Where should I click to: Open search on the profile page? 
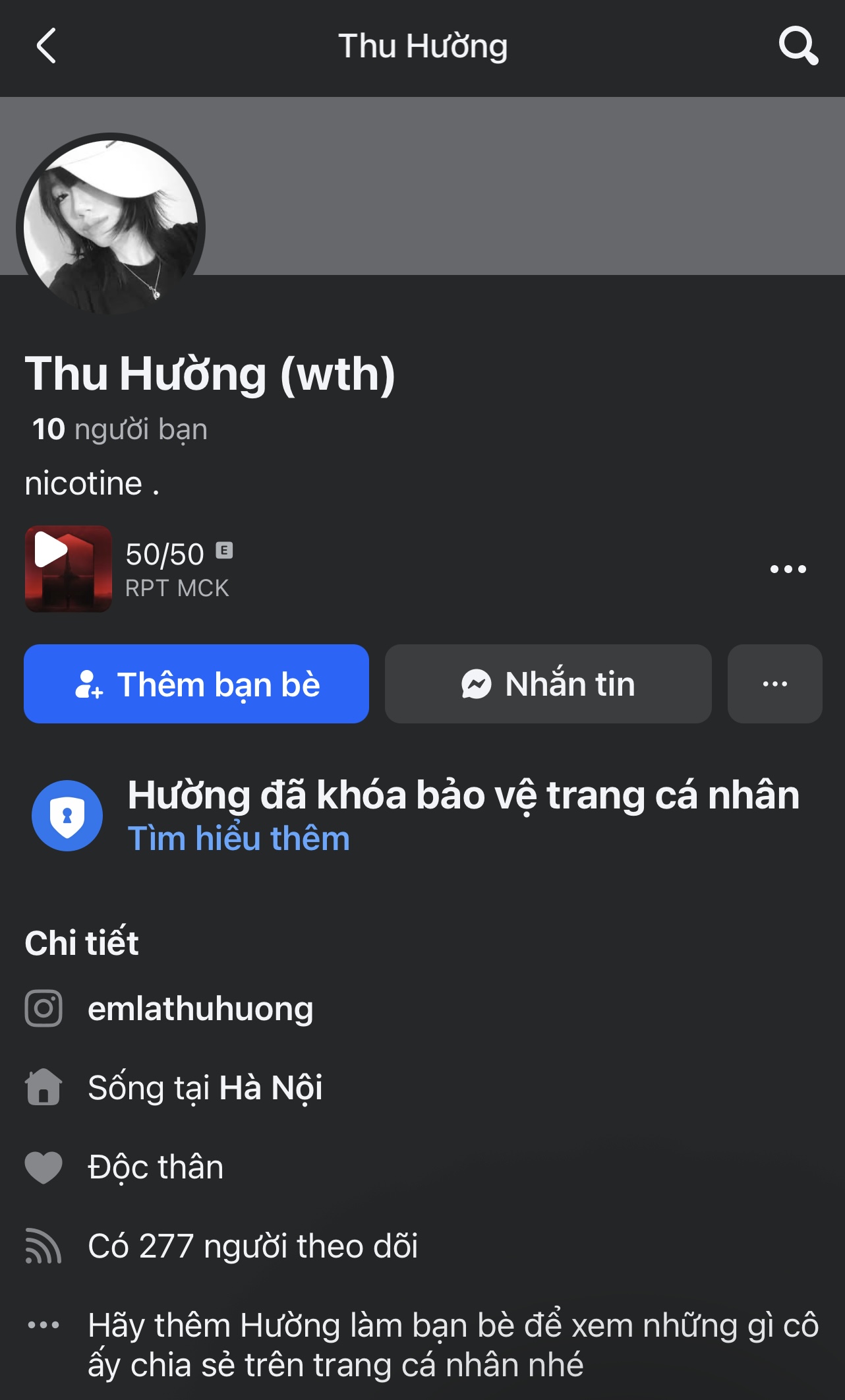(798, 46)
